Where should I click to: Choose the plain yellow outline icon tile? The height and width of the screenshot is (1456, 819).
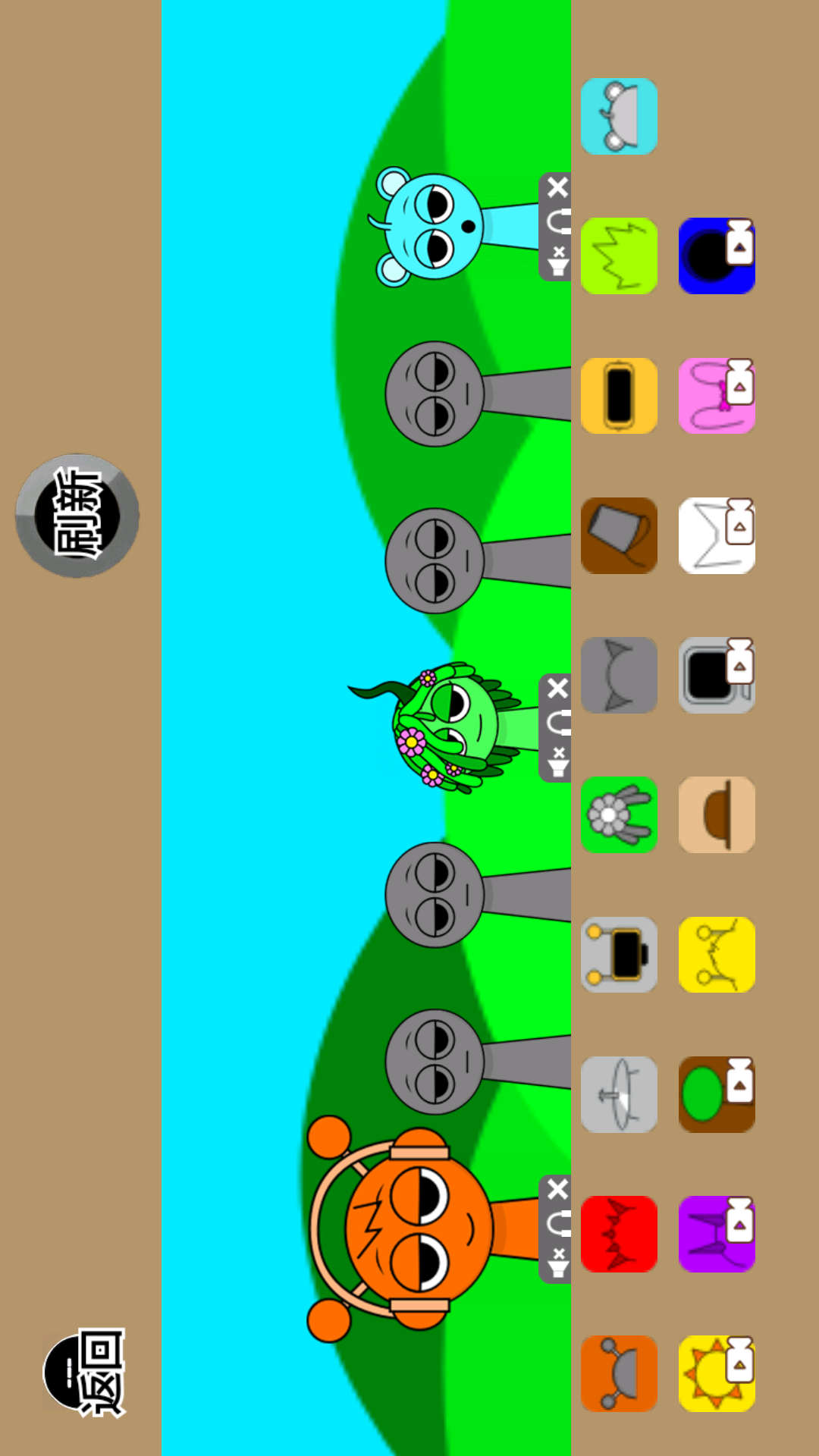(x=717, y=955)
